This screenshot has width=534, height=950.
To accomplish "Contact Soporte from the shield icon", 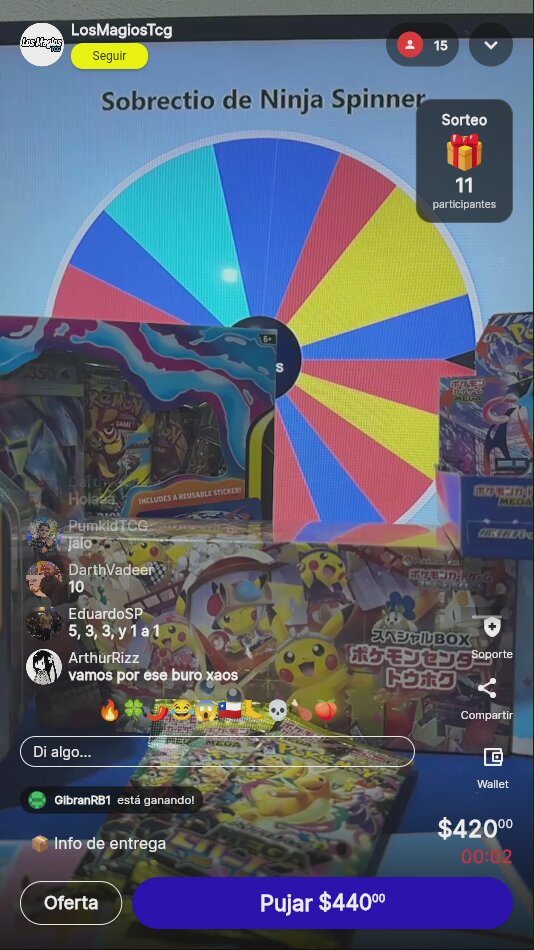I will tap(492, 637).
